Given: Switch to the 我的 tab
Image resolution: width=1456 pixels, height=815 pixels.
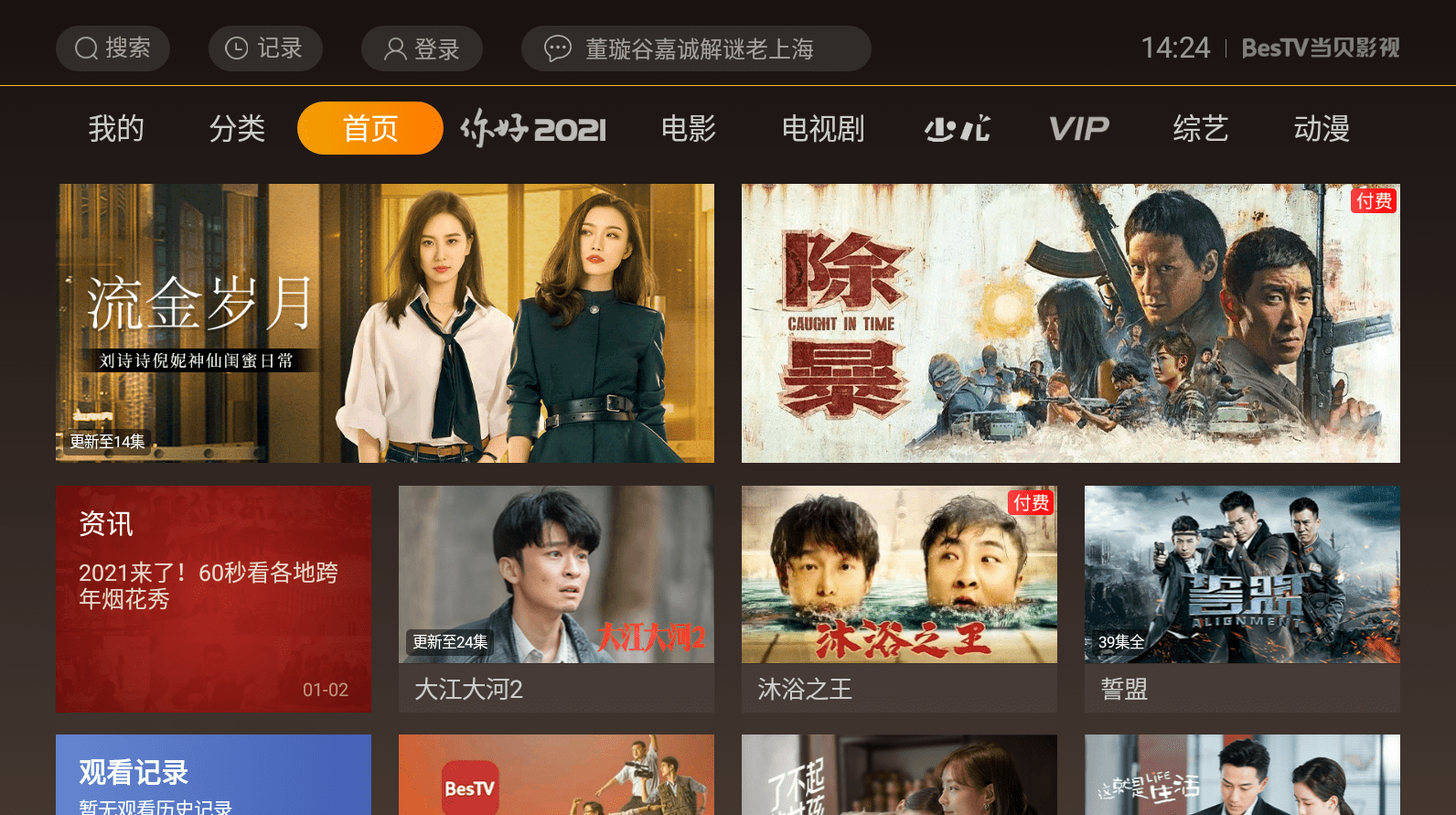Looking at the screenshot, I should (116, 129).
